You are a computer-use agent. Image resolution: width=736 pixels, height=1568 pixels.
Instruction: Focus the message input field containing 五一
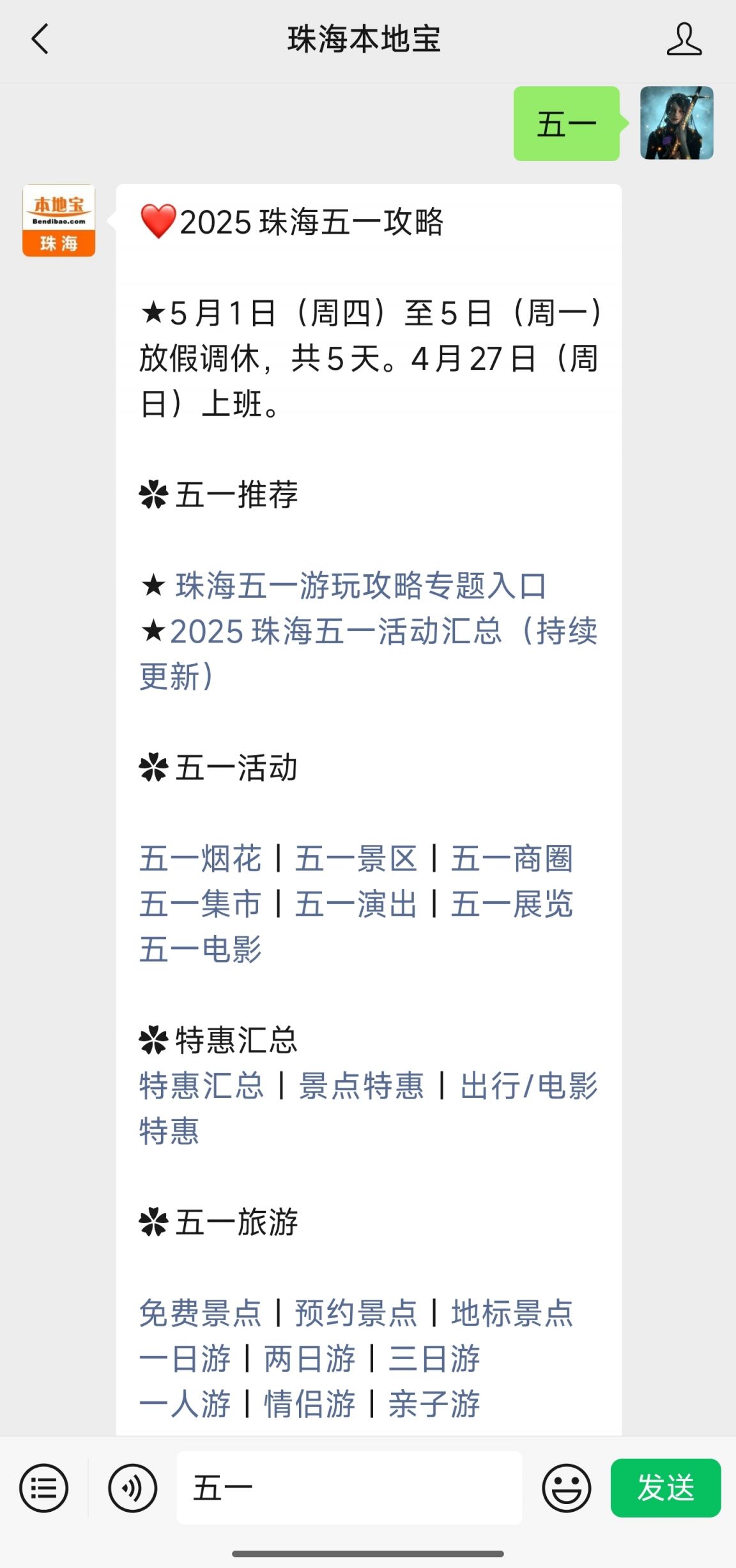point(349,1488)
